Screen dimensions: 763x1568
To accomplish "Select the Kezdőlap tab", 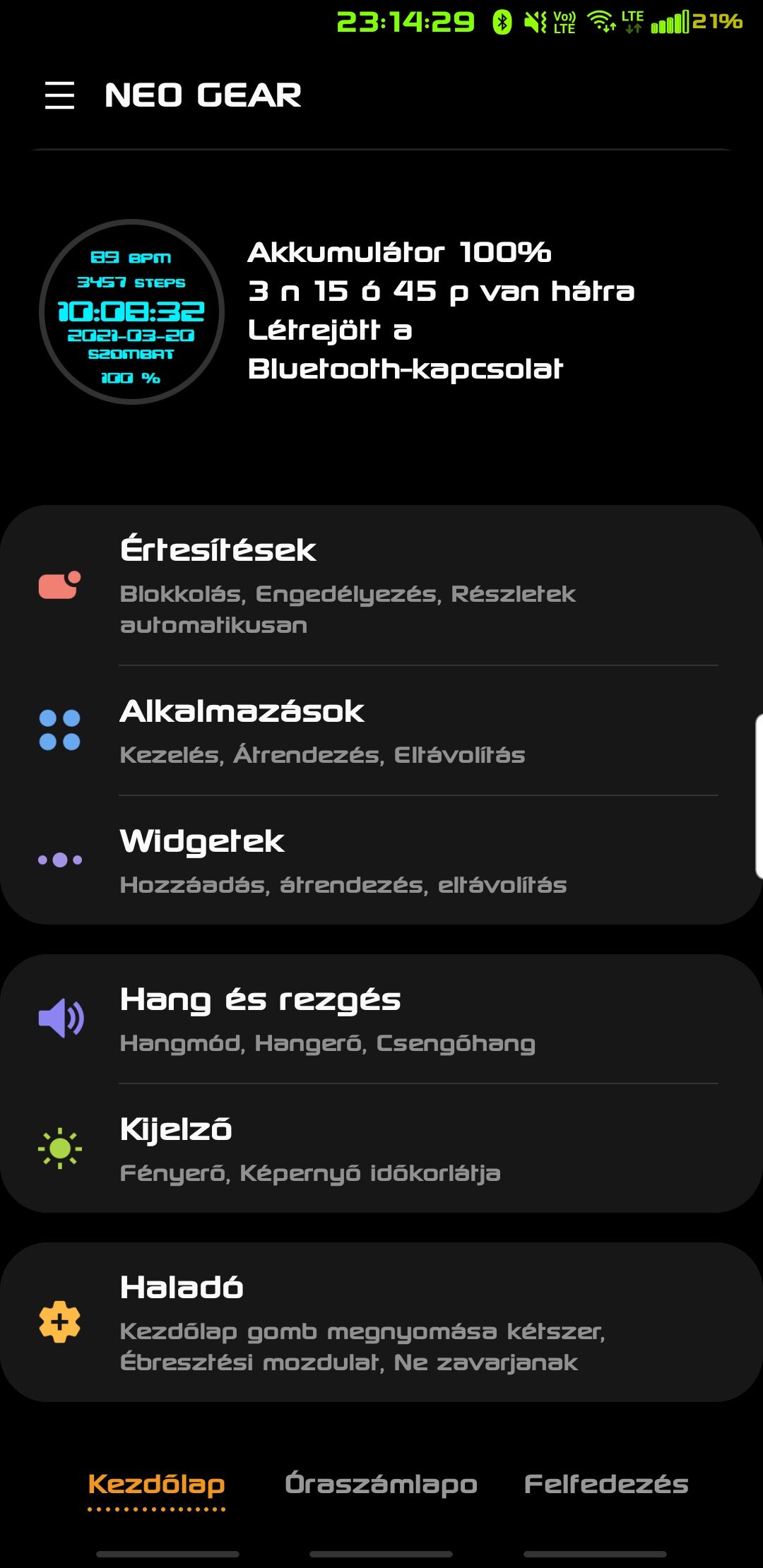I will coord(157,1485).
